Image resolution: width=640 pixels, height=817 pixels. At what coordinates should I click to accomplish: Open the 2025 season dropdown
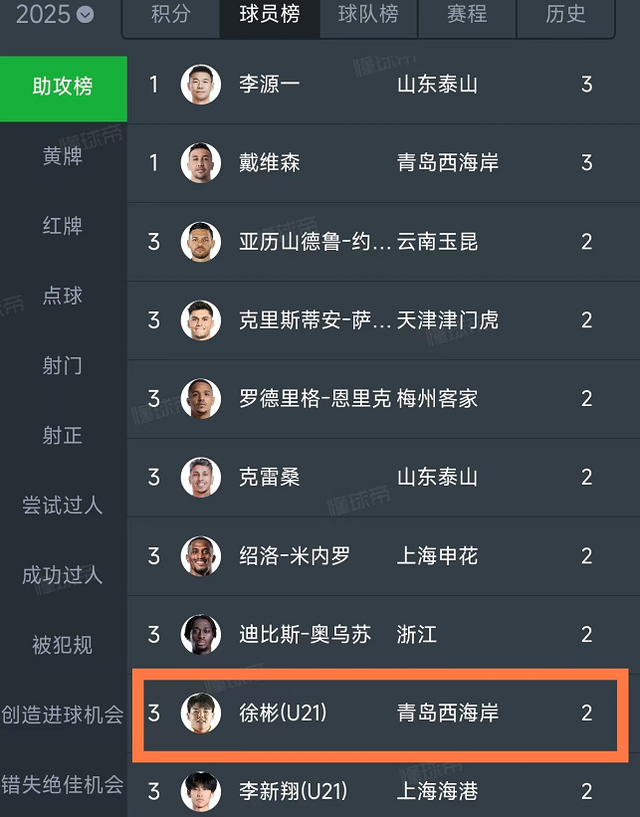click(x=57, y=14)
